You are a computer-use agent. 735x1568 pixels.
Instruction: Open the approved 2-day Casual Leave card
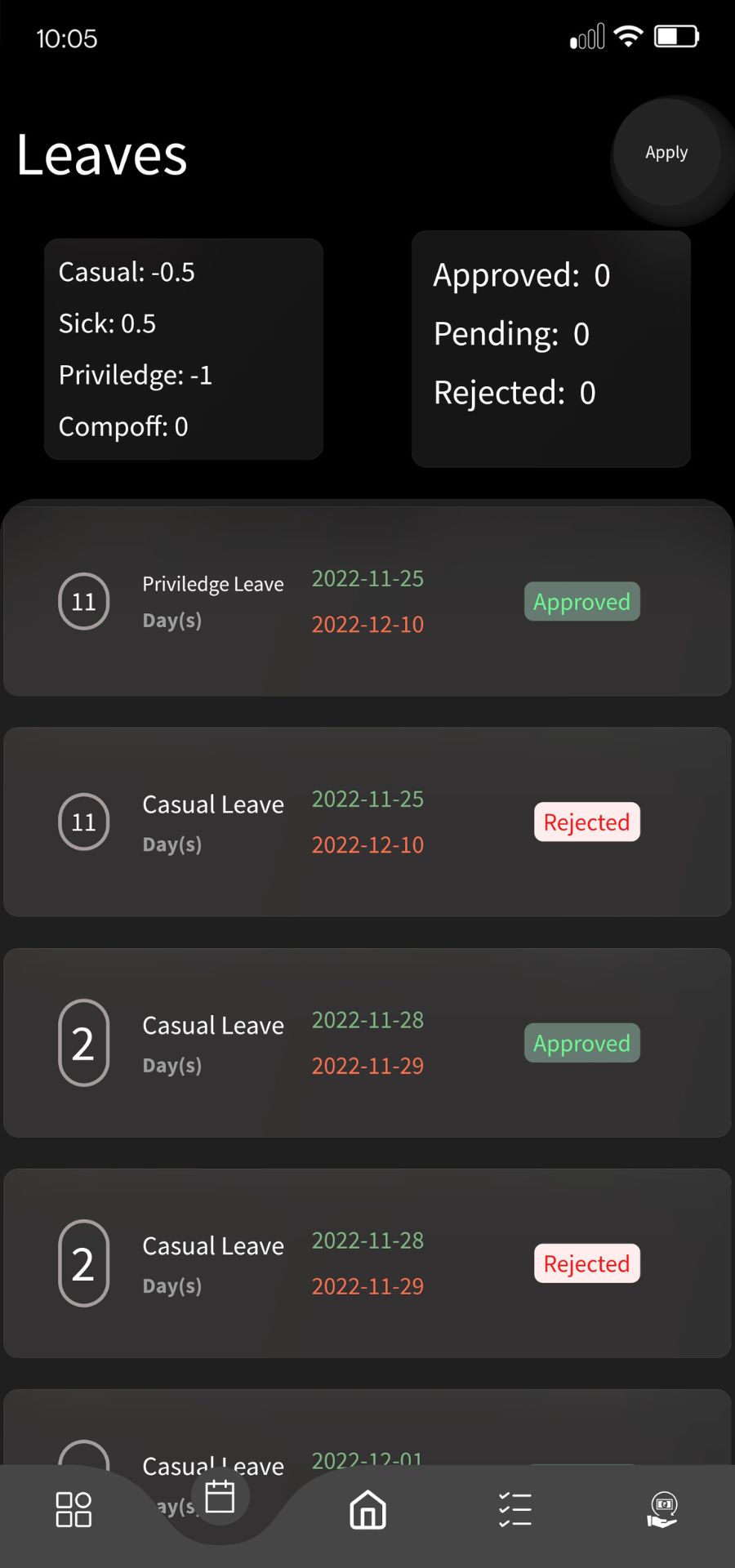pos(367,1043)
